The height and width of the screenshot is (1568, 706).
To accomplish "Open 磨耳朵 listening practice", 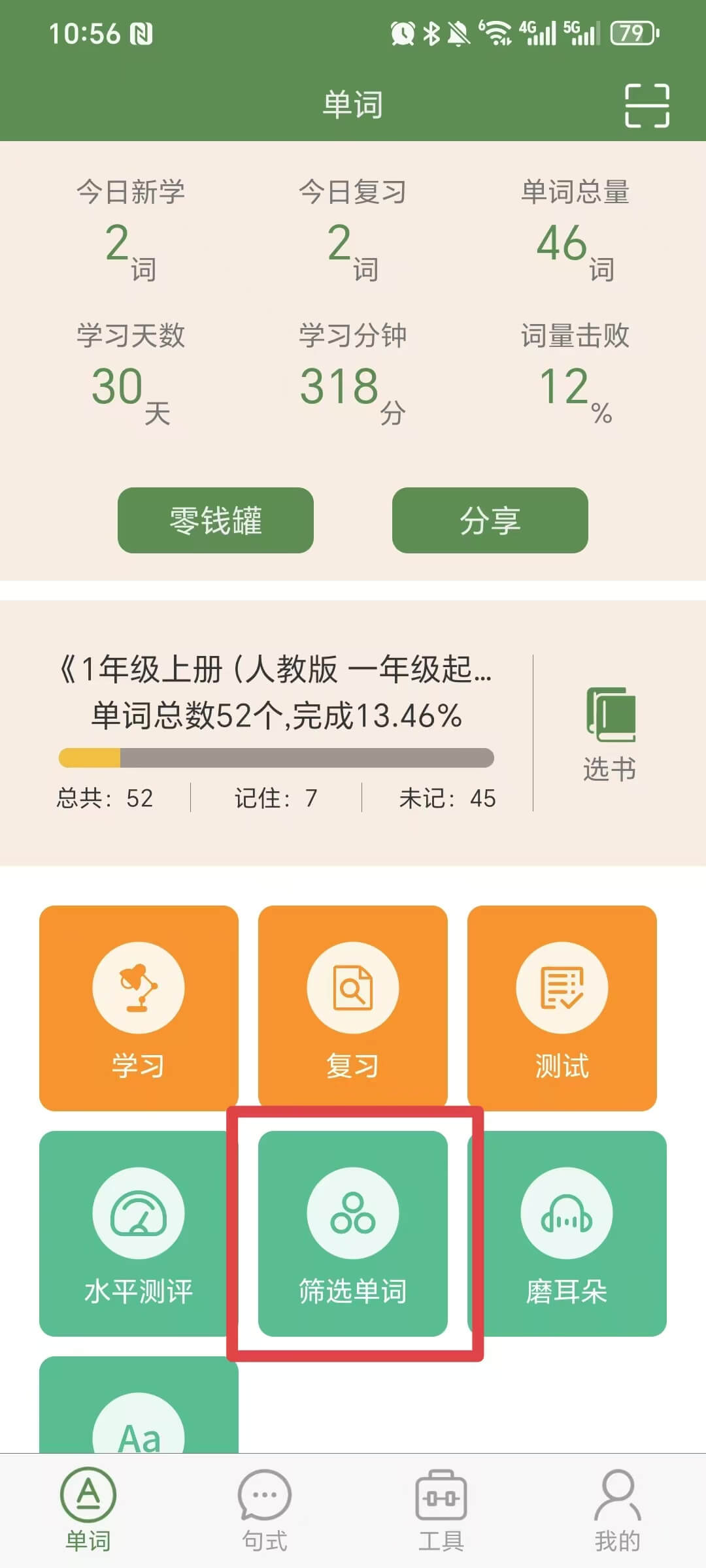I will (x=567, y=1233).
